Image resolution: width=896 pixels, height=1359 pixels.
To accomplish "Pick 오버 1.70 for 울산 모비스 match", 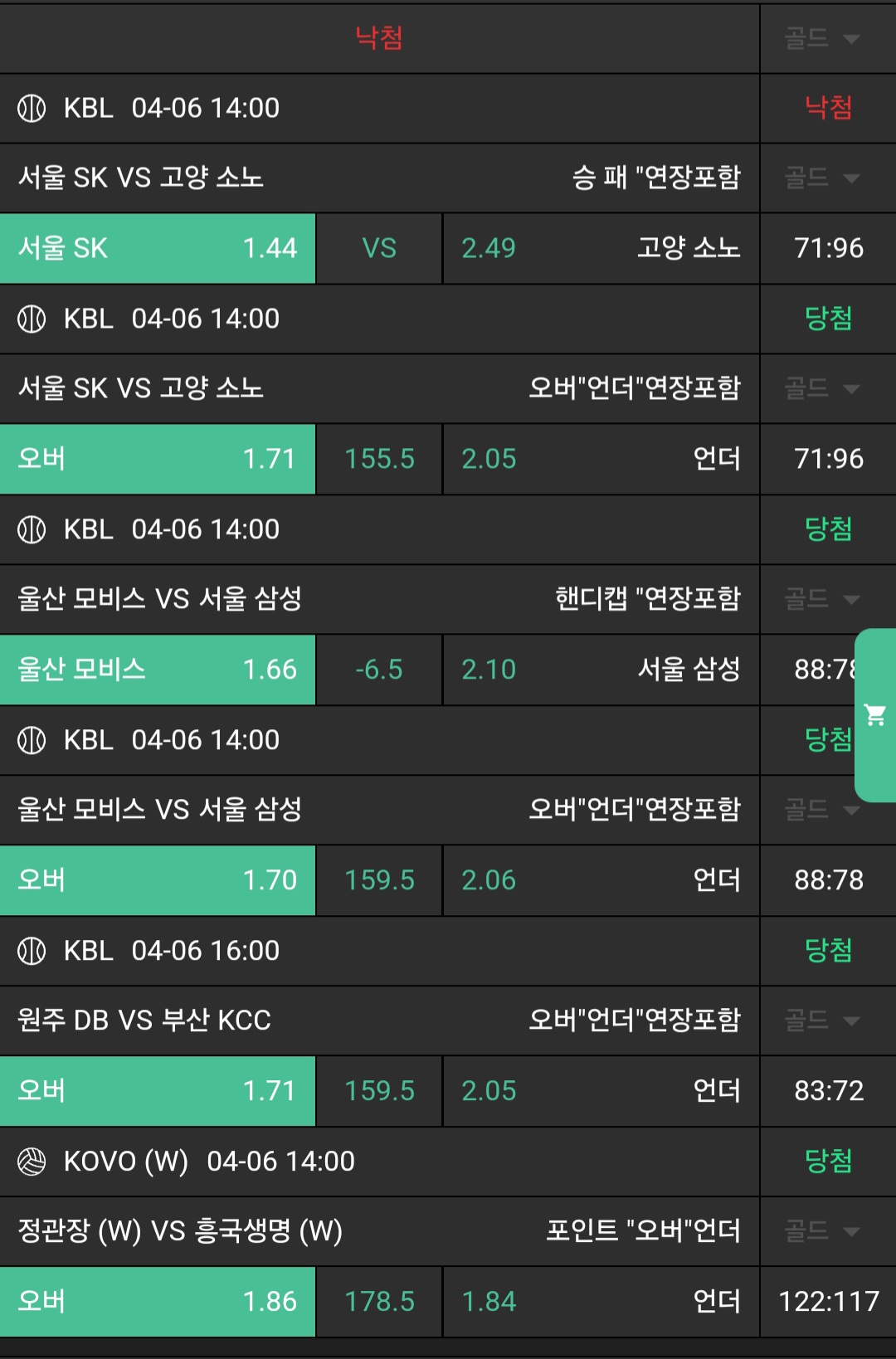I will click(x=158, y=880).
